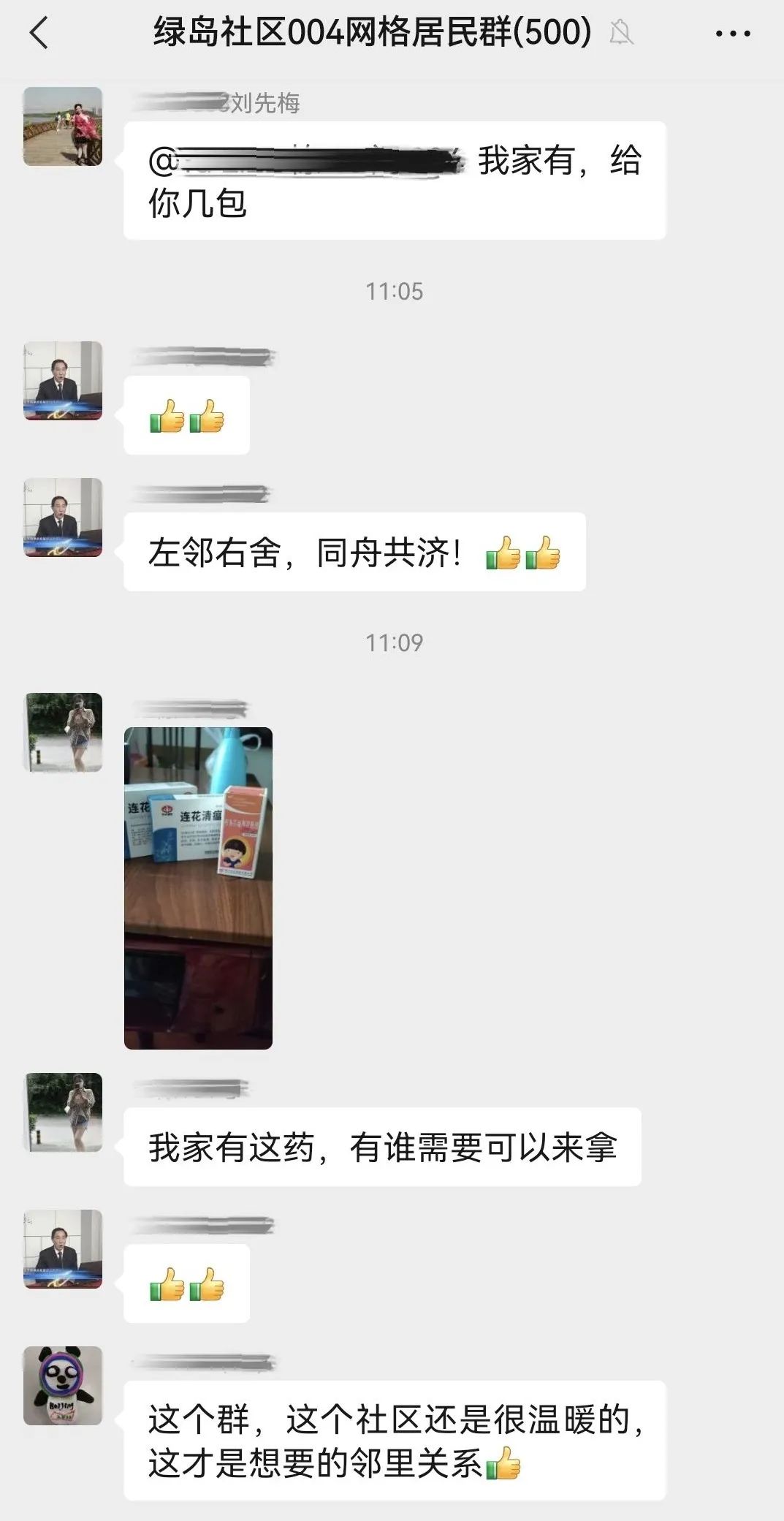Viewport: 784px width, 1521px height.
Task: Go back from the group chat
Action: 39,34
